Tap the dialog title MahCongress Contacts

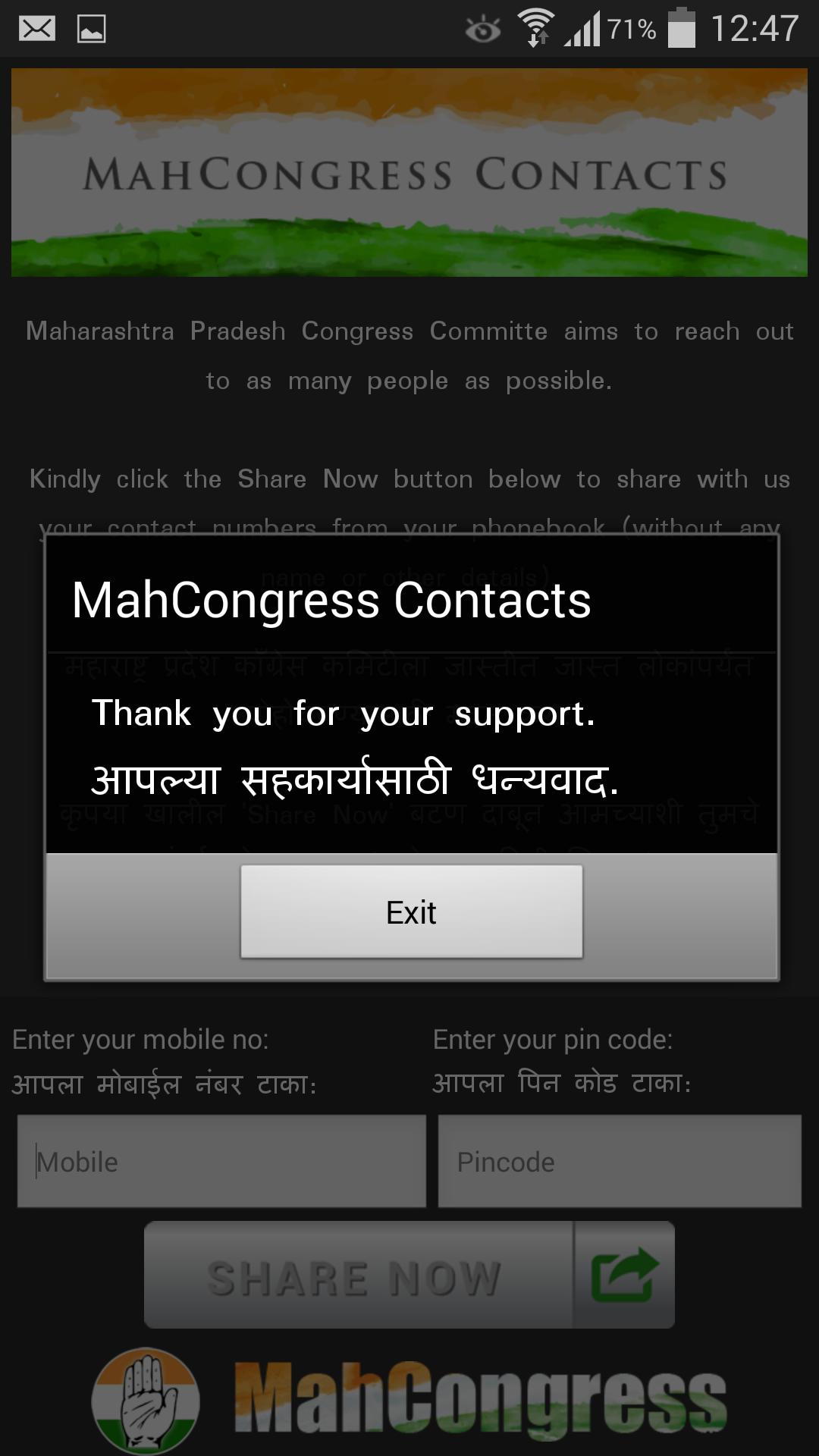332,603
